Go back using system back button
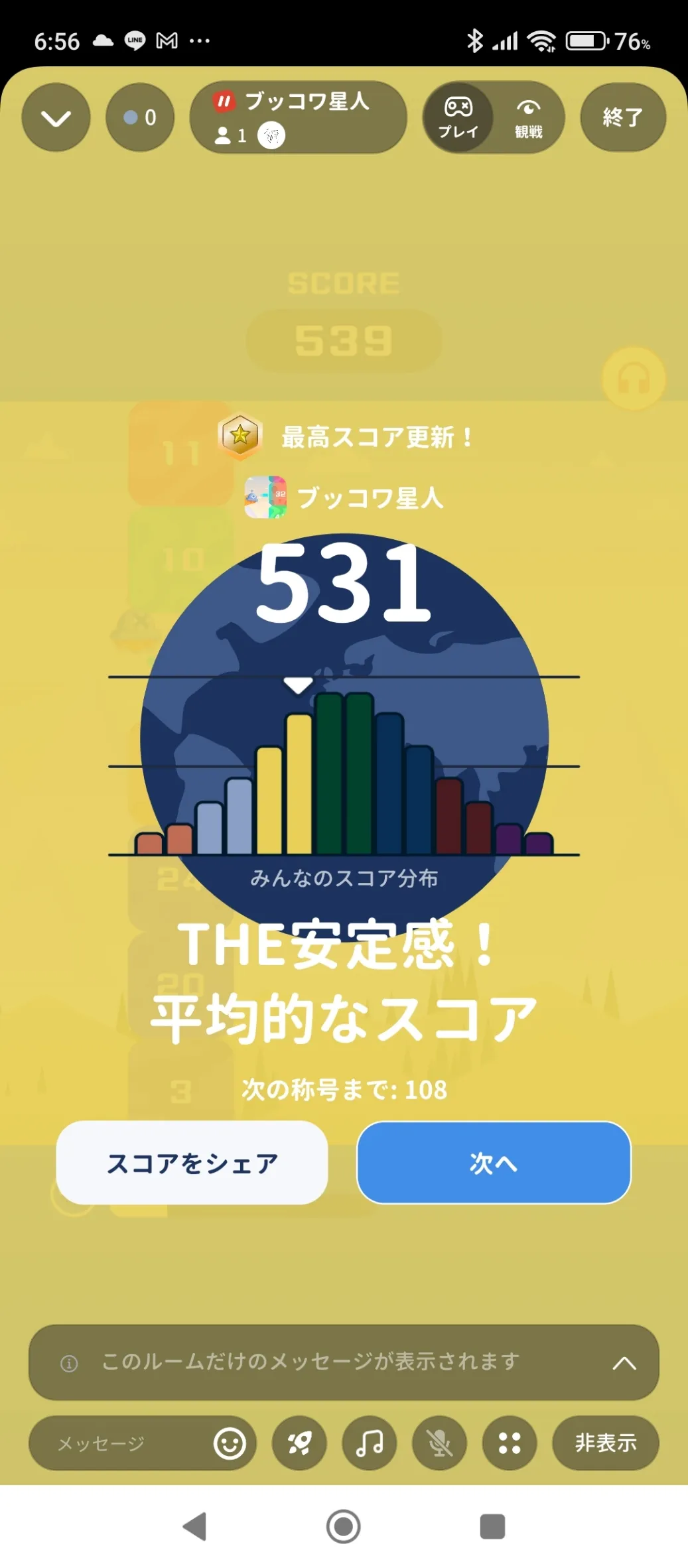688x1568 pixels. pyautogui.click(x=195, y=1526)
